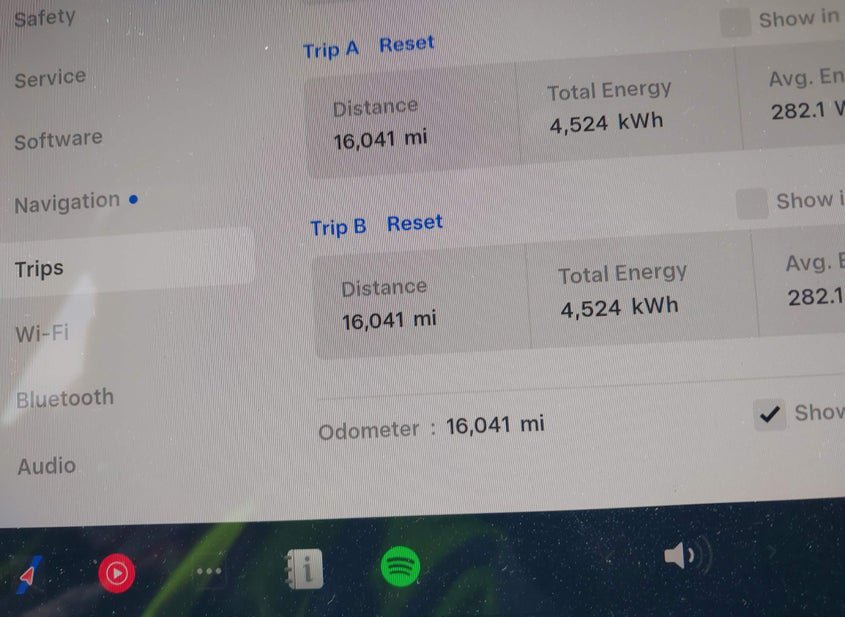Image resolution: width=845 pixels, height=617 pixels.
Task: Enable the show checkbox for Trip B
Action: 752,204
